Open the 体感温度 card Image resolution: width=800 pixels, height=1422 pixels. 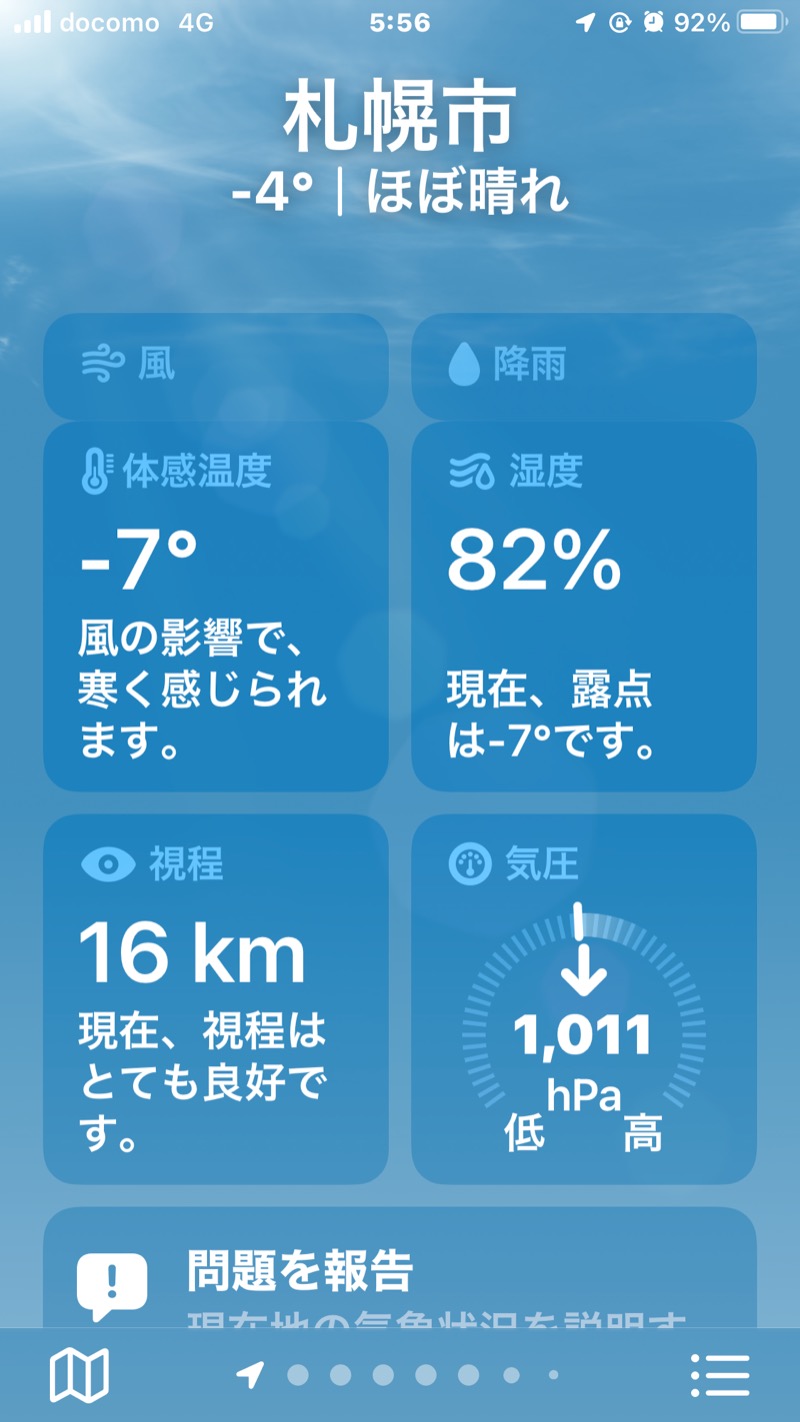[215, 606]
